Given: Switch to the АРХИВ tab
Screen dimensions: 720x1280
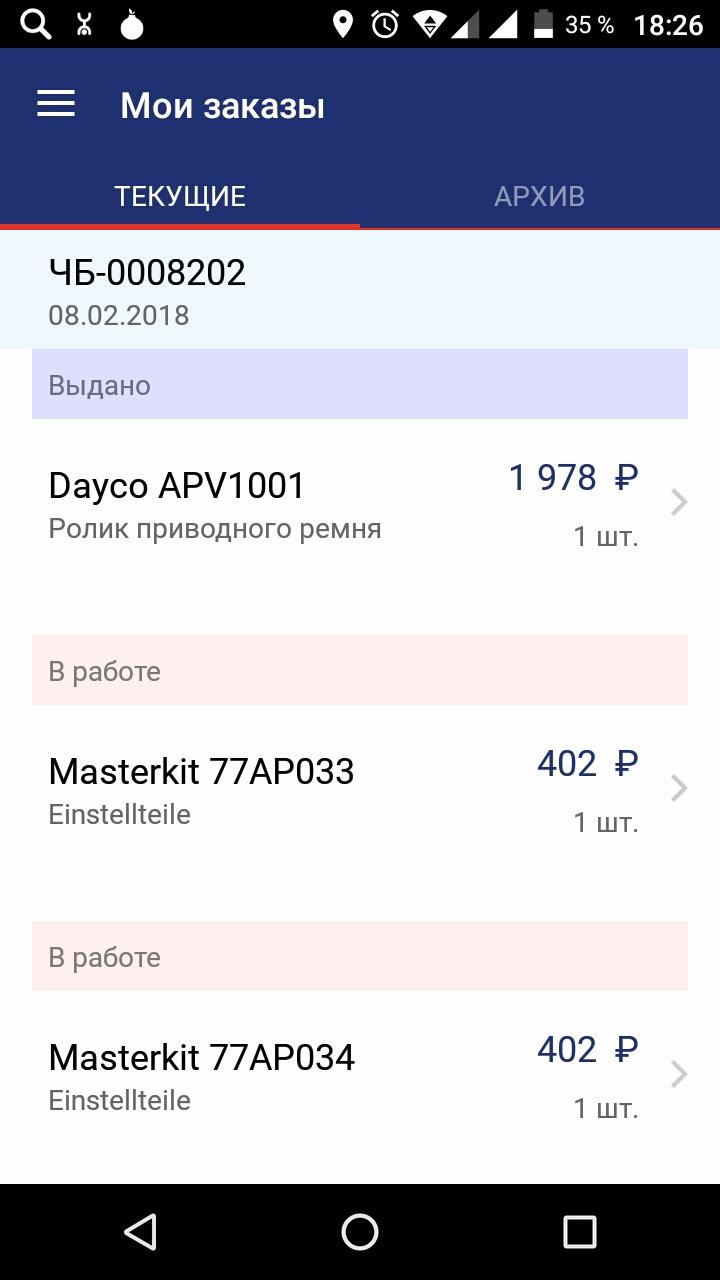Looking at the screenshot, I should (x=540, y=196).
